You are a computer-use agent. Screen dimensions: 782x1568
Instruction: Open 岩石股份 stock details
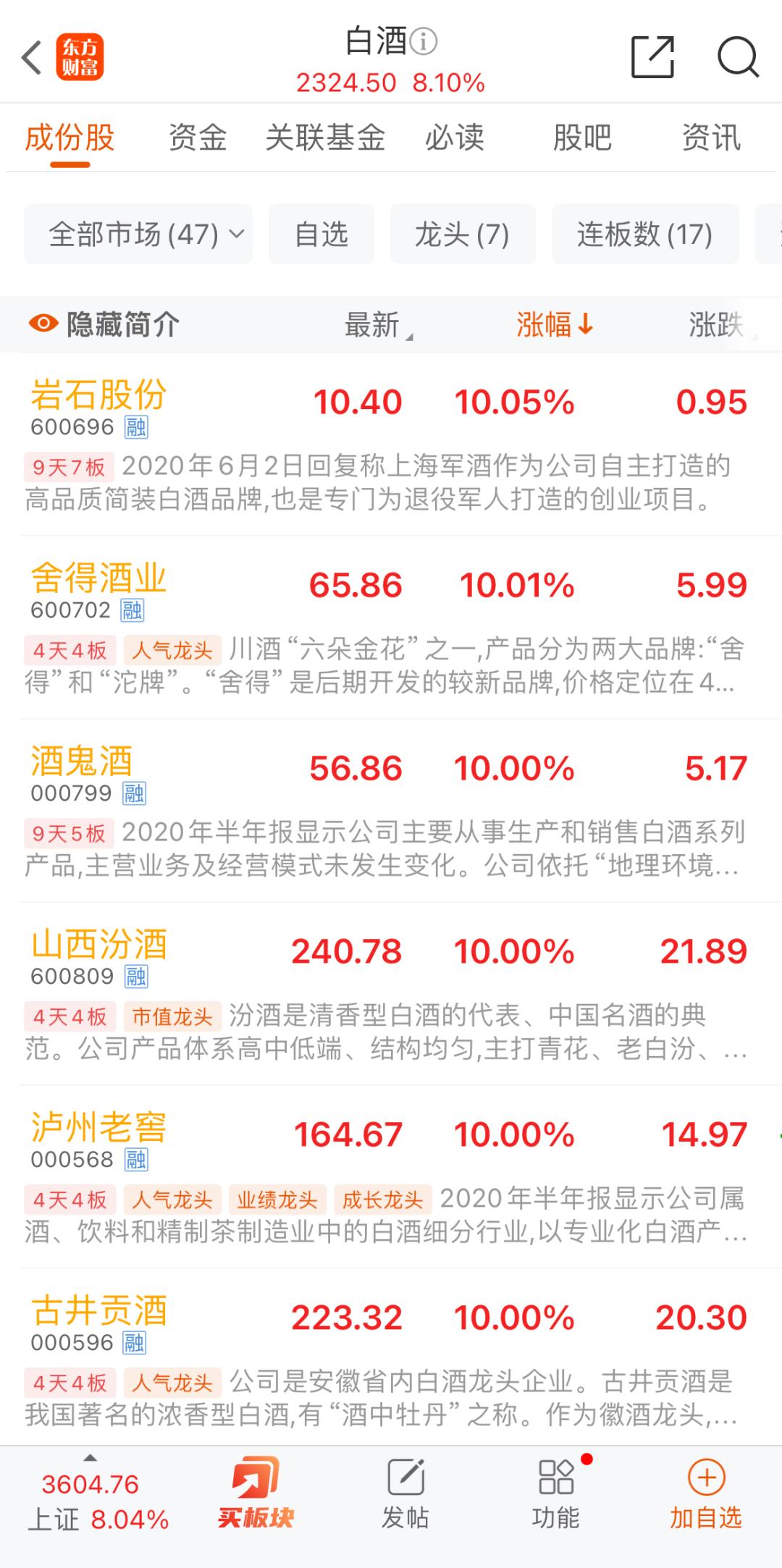[x=98, y=395]
